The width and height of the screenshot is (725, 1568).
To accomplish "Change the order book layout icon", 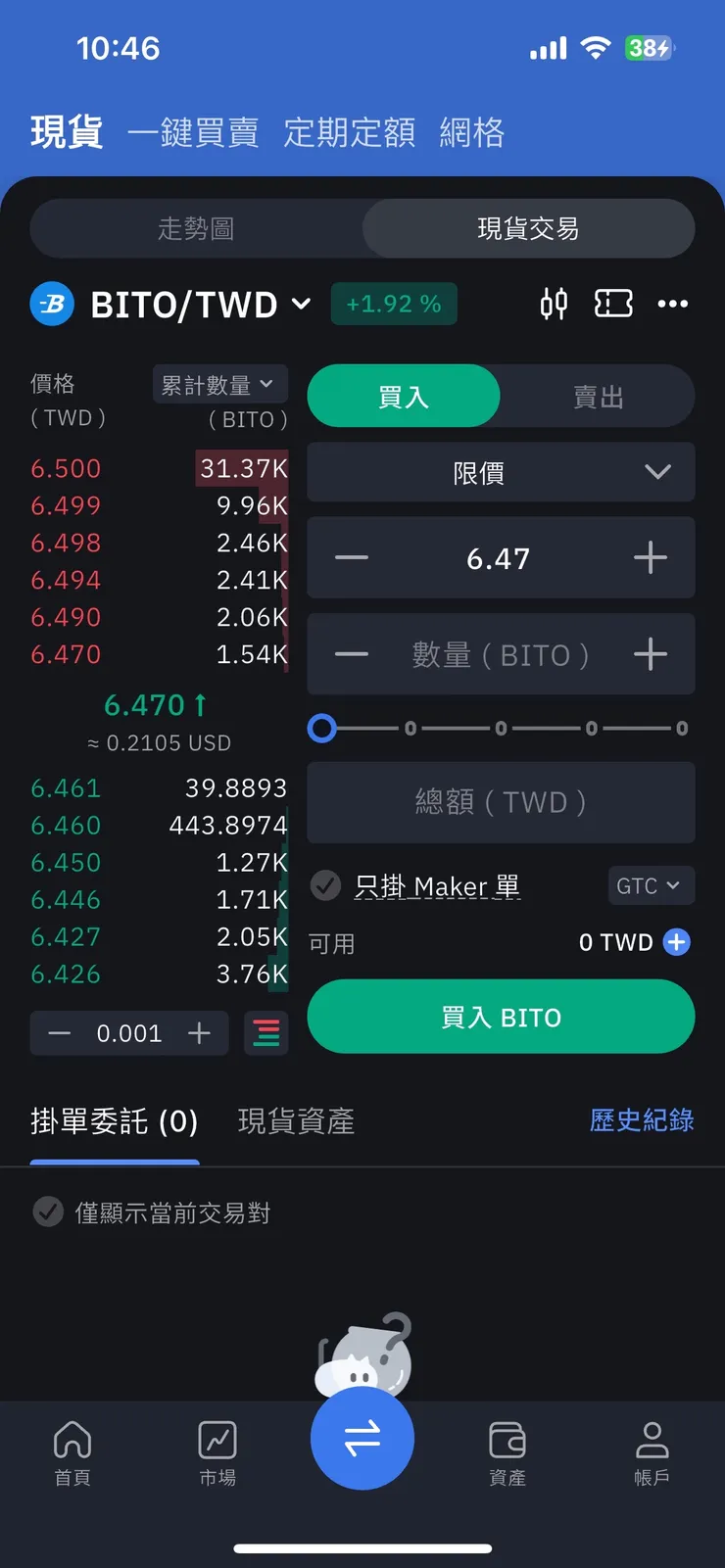I will point(266,1033).
